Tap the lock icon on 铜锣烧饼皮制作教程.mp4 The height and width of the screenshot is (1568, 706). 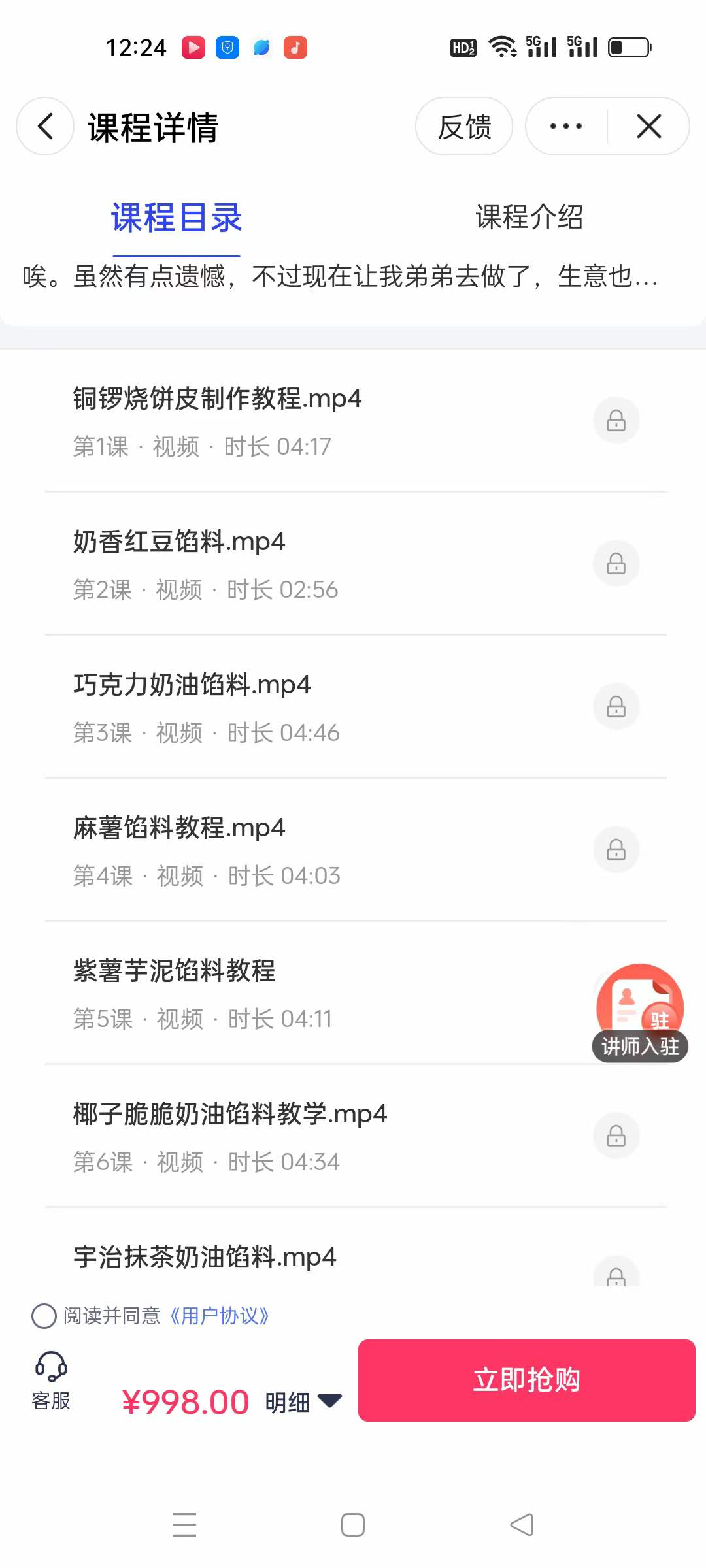click(616, 420)
